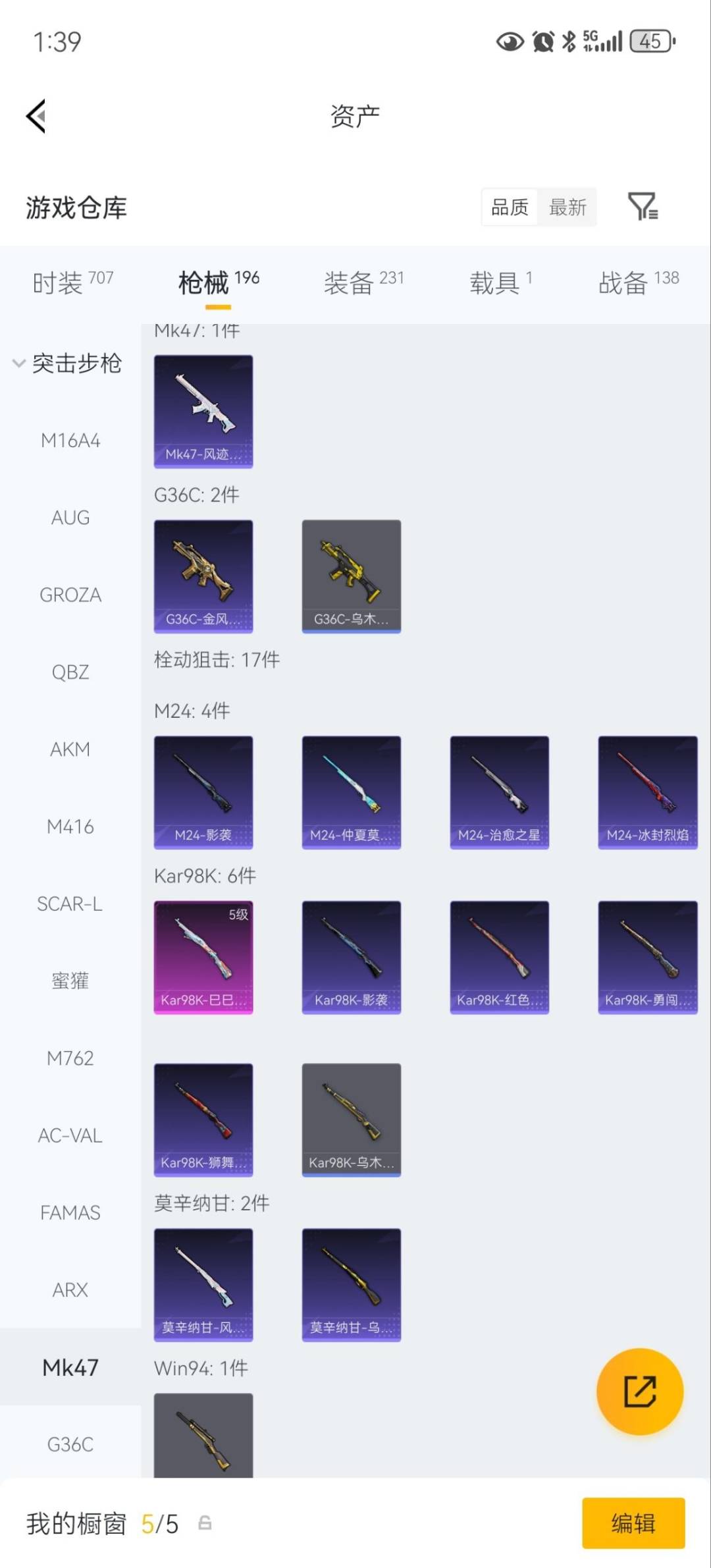Toggle sorting to 最新
The height and width of the screenshot is (1568, 711).
[x=567, y=207]
